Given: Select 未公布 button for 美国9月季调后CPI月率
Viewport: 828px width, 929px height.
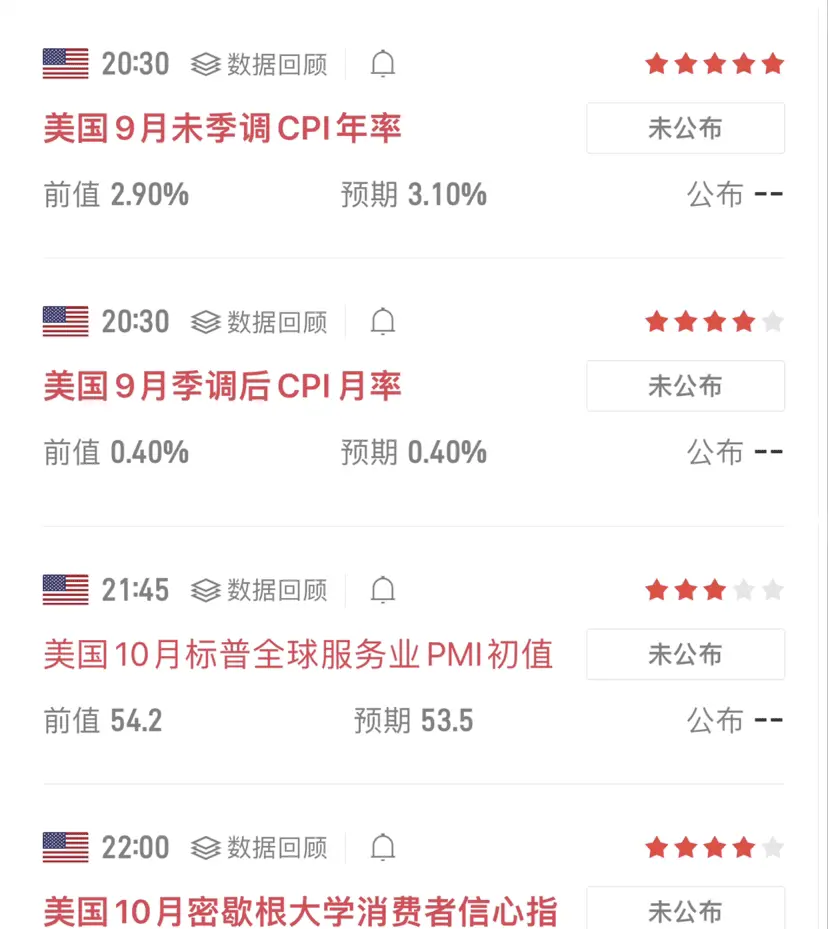Looking at the screenshot, I should pyautogui.click(x=685, y=387).
